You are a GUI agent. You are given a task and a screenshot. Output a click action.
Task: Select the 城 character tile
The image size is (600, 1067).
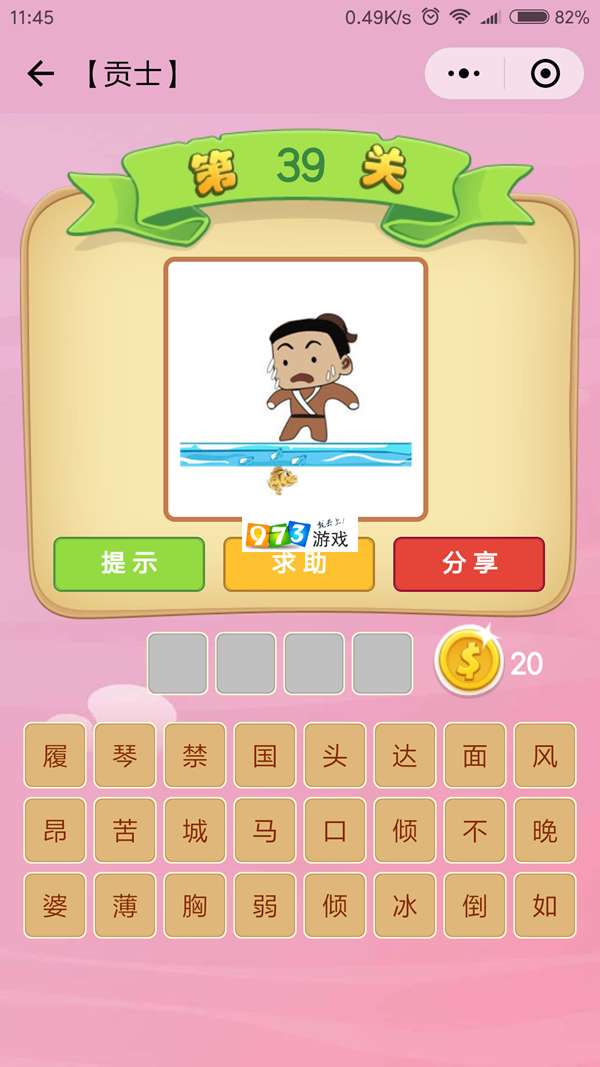pos(195,831)
